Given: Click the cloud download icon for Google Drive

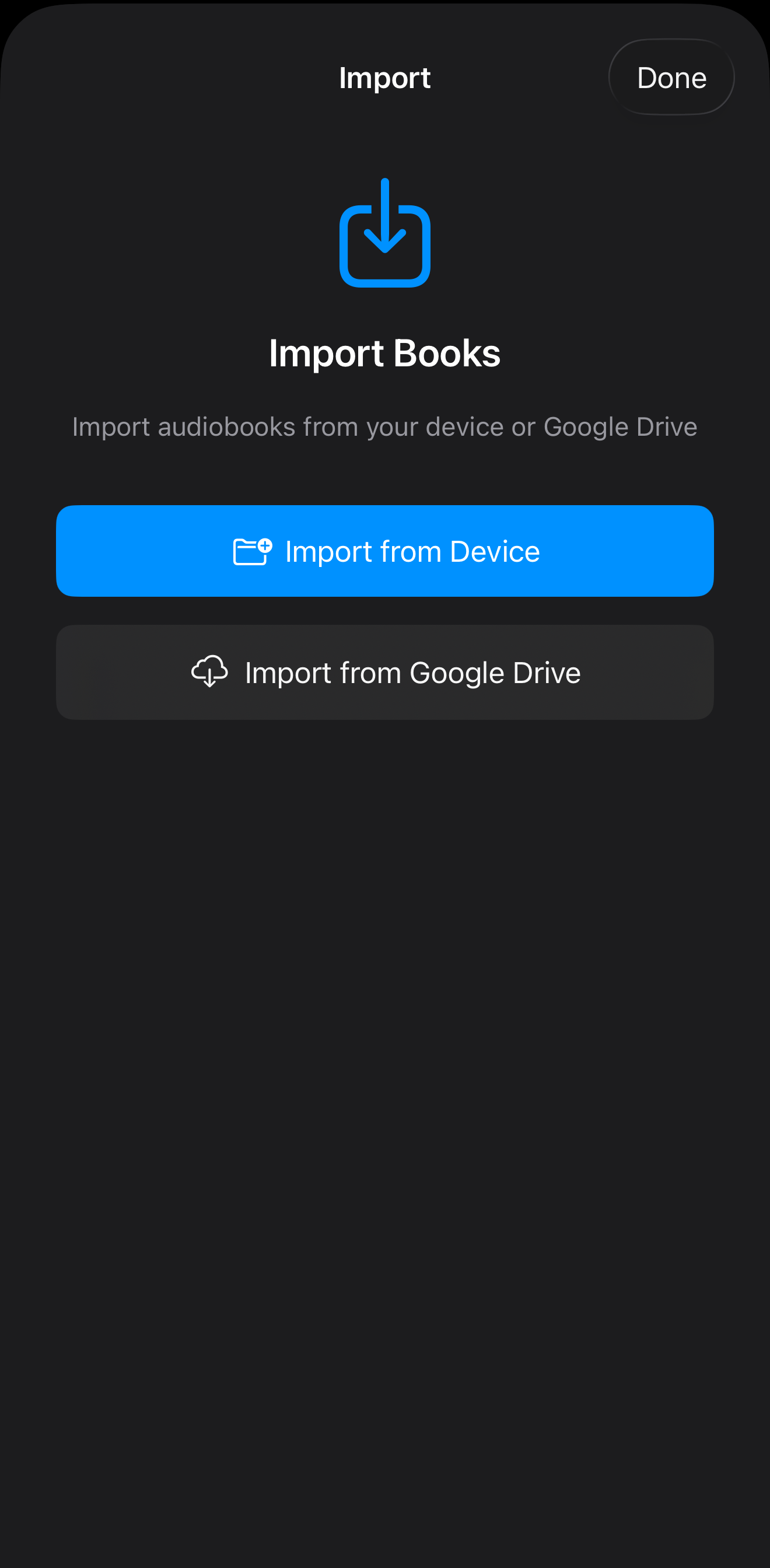Looking at the screenshot, I should (x=210, y=672).
